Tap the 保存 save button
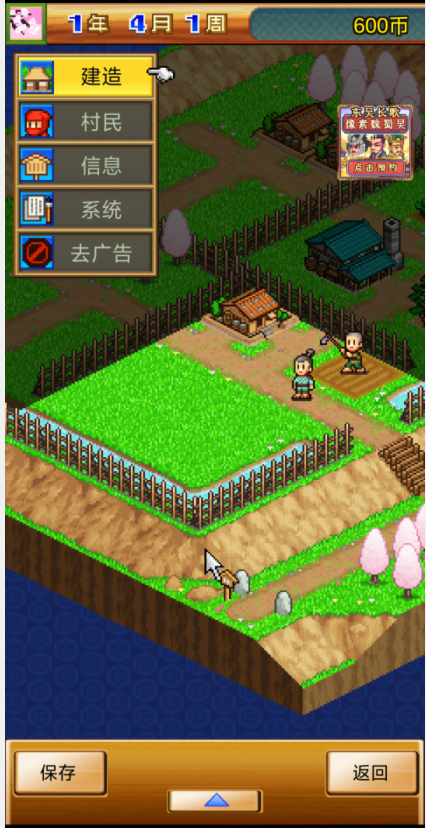The width and height of the screenshot is (426, 828). tap(60, 773)
